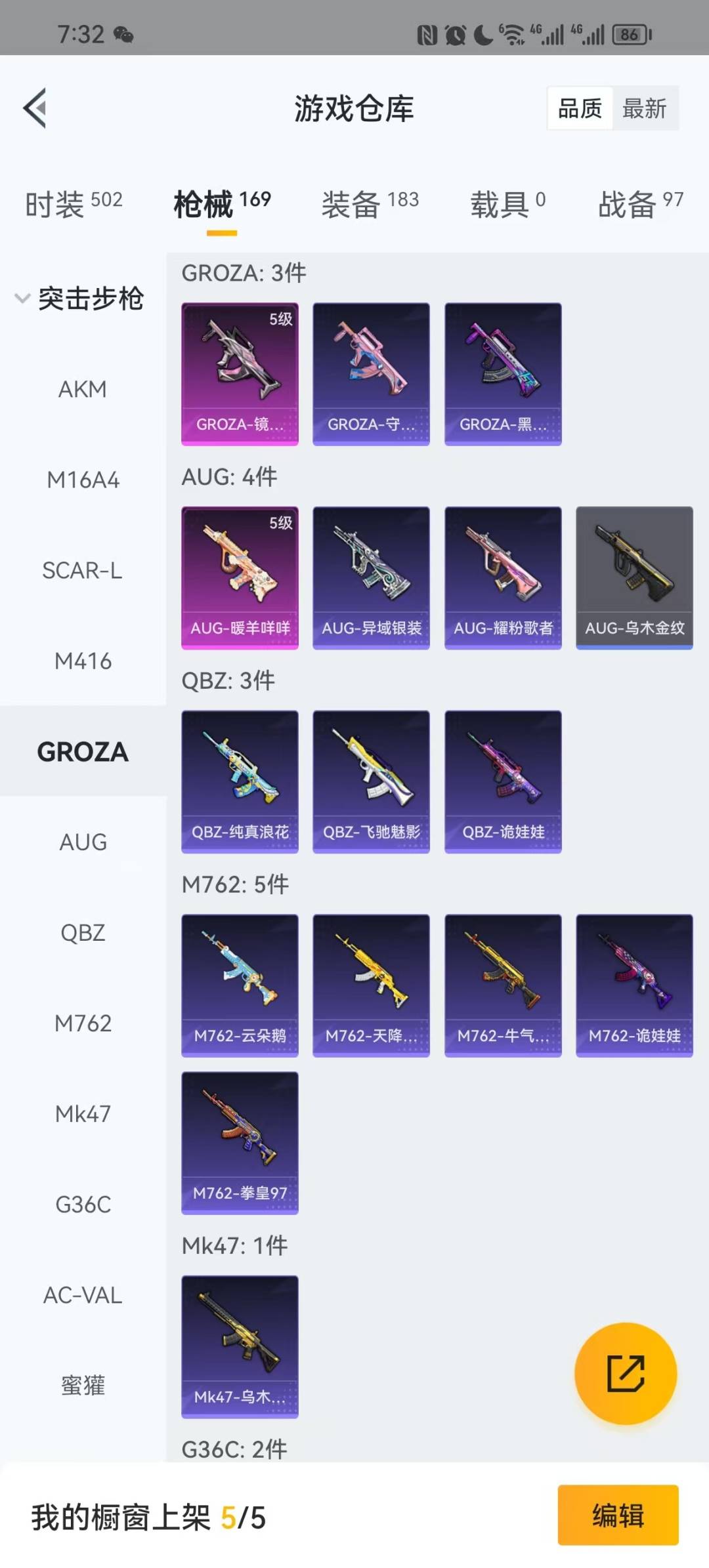The image size is (709, 1568).
Task: Sort the warehouse by 品质
Action: (580, 108)
